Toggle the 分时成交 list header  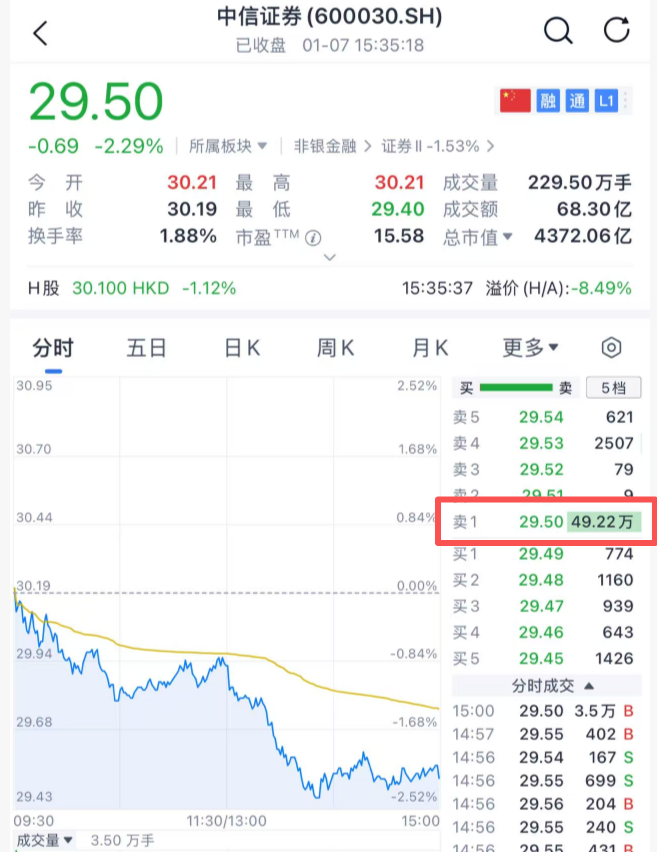[x=552, y=686]
